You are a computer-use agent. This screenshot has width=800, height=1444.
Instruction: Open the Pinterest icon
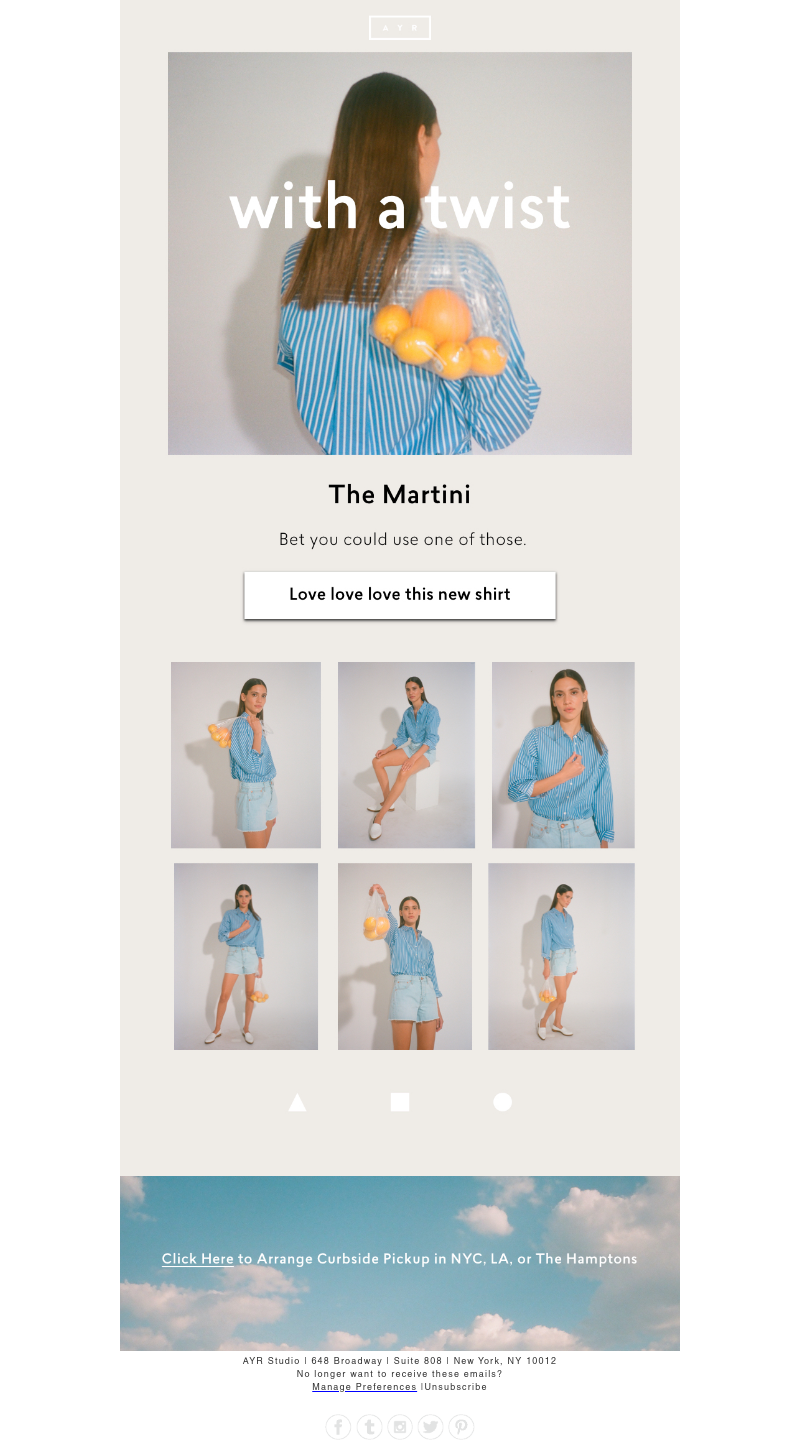pos(461,1427)
